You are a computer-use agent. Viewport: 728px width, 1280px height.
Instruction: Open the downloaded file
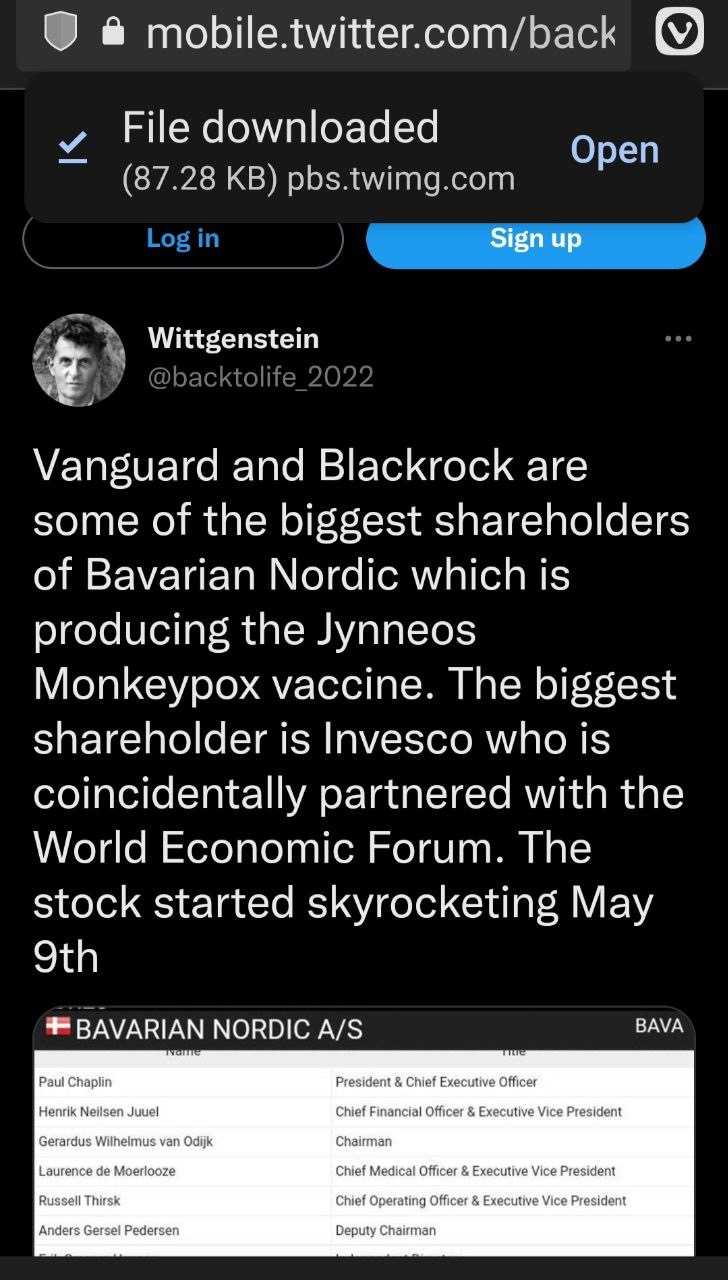click(614, 150)
